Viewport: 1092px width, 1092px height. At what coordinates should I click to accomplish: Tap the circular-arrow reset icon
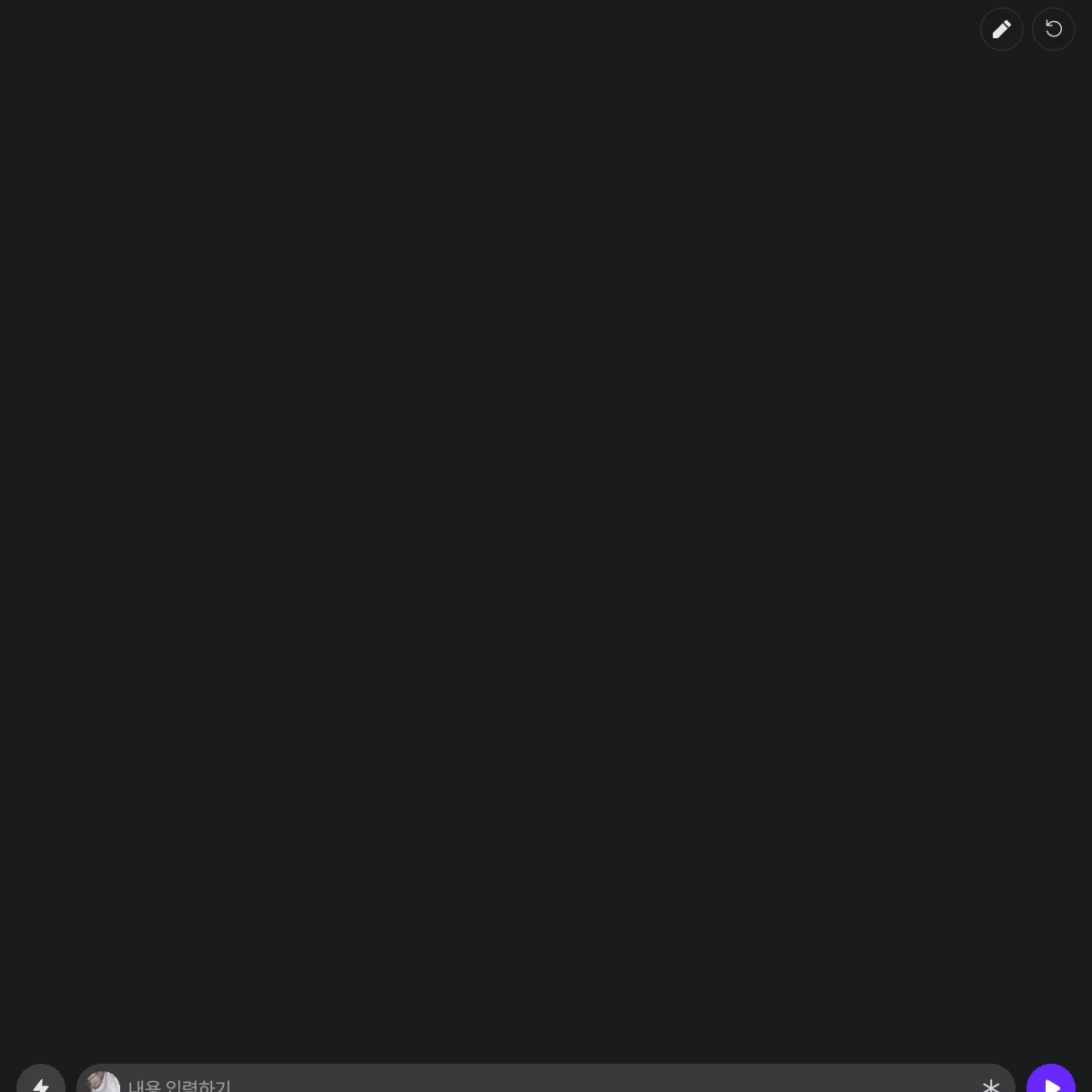click(1054, 29)
